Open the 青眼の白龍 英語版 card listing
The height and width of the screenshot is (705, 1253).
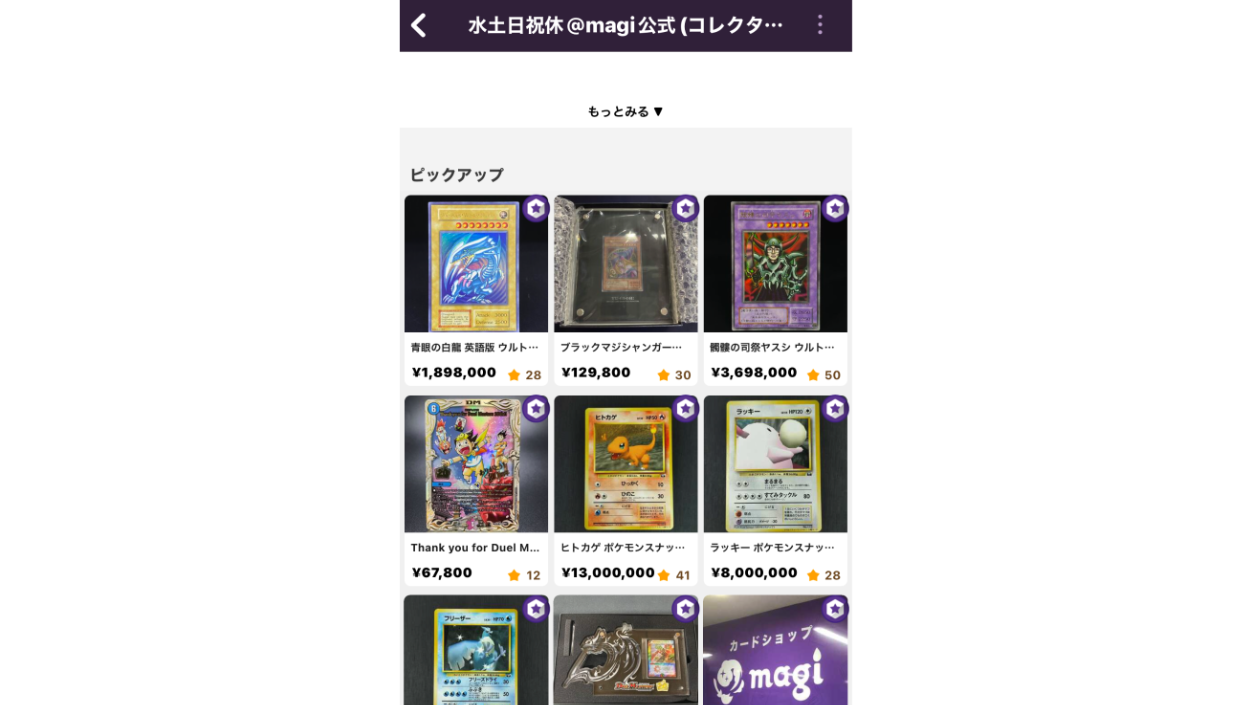tap(476, 265)
